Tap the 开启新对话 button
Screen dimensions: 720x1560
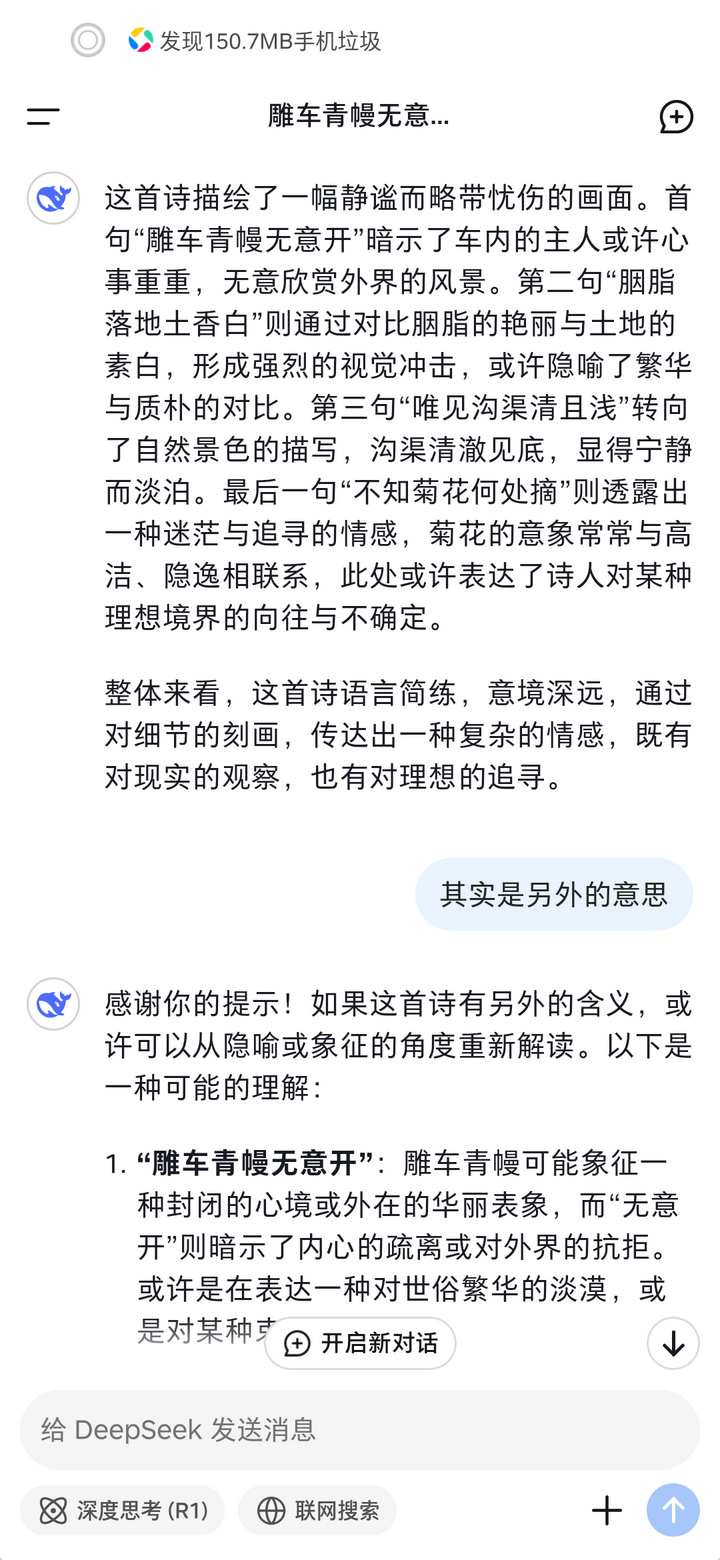pyautogui.click(x=360, y=1343)
